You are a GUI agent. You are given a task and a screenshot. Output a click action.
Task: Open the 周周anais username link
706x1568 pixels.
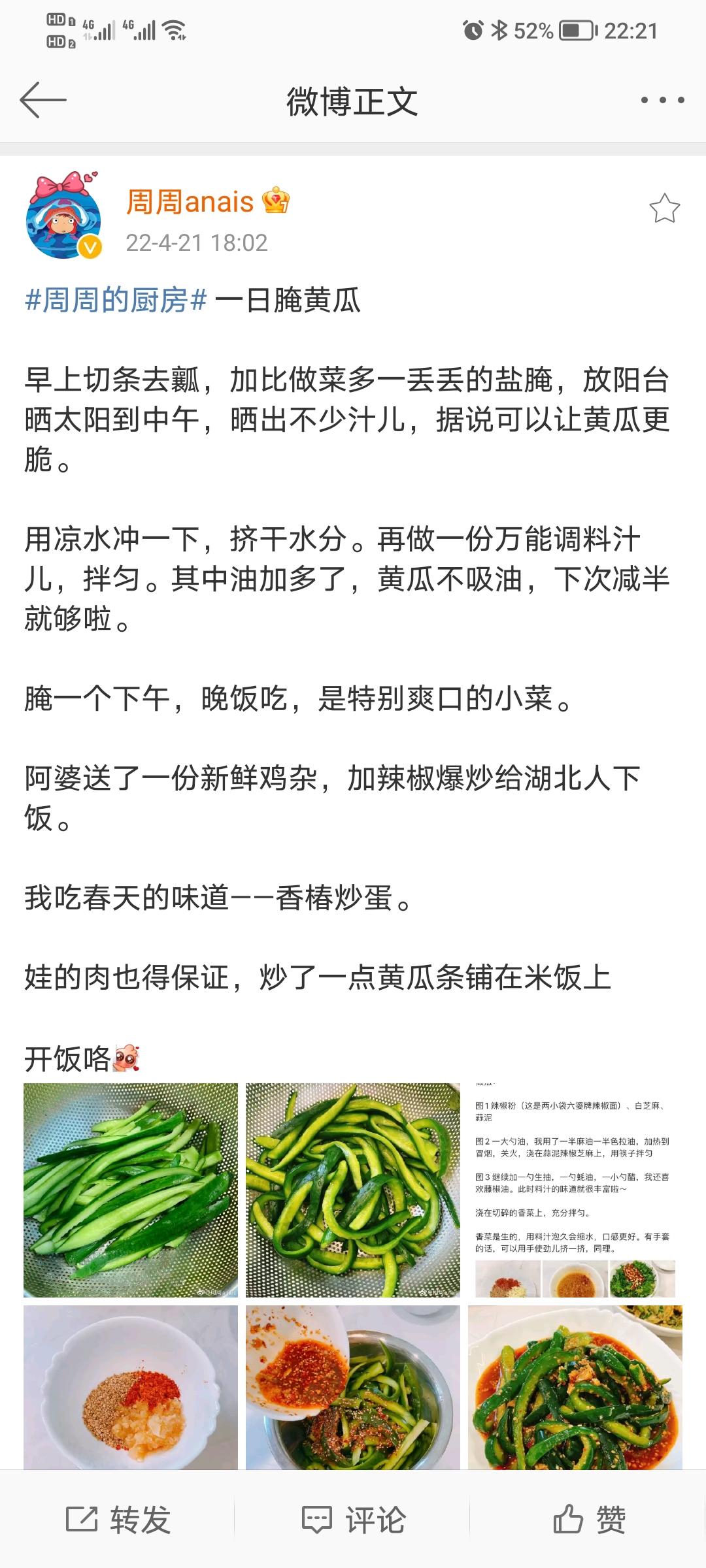190,202
